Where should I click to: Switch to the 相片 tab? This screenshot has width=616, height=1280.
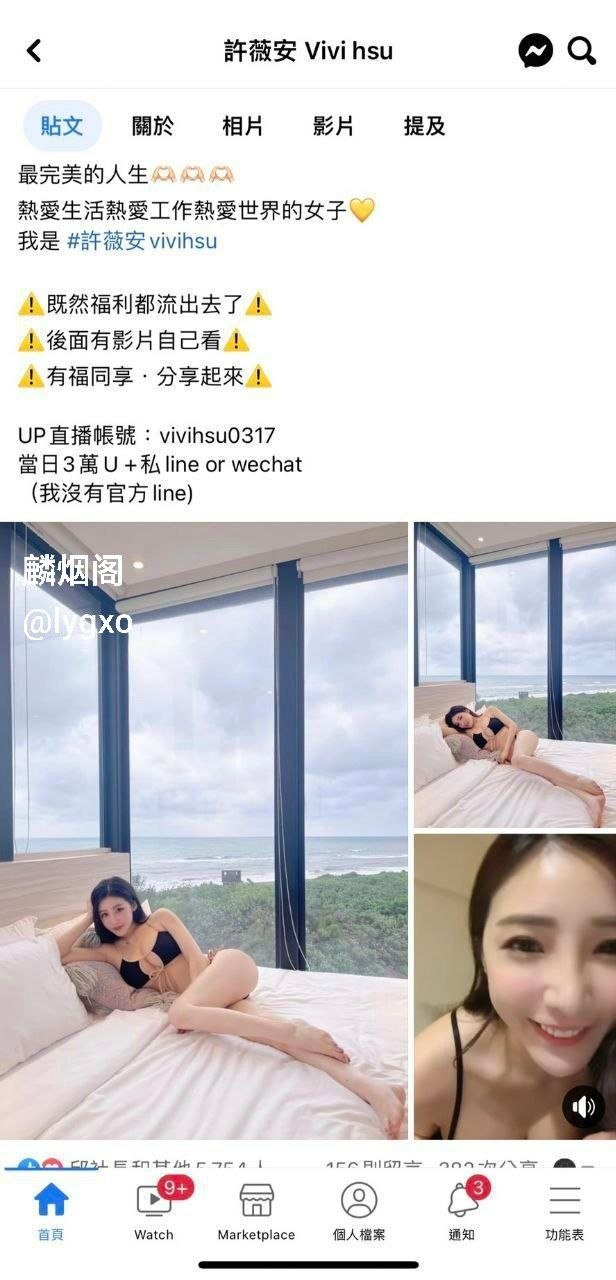[x=243, y=126]
